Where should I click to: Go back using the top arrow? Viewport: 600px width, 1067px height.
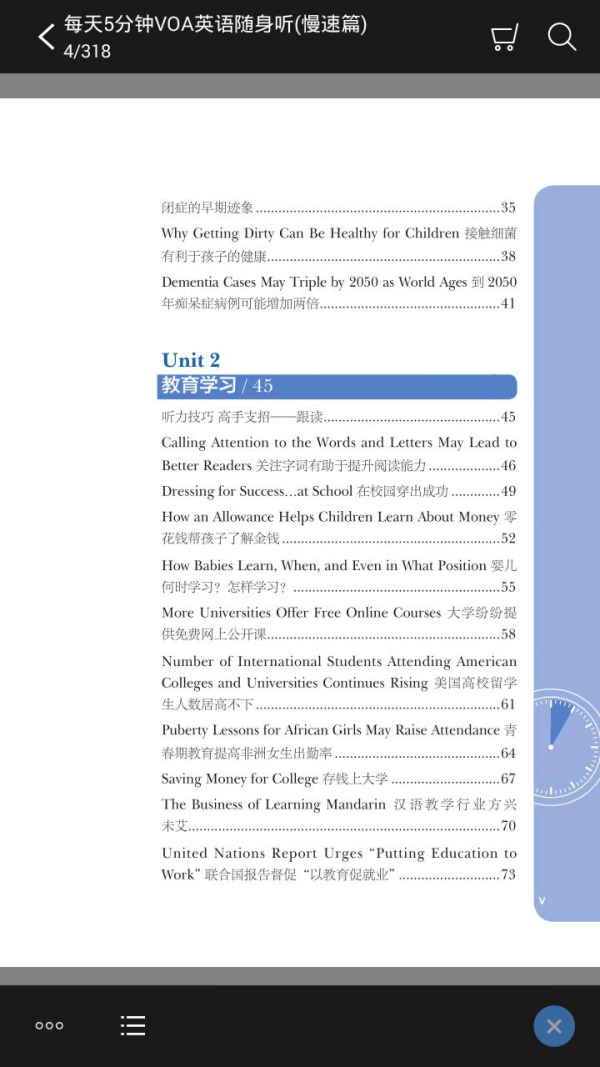tap(46, 38)
